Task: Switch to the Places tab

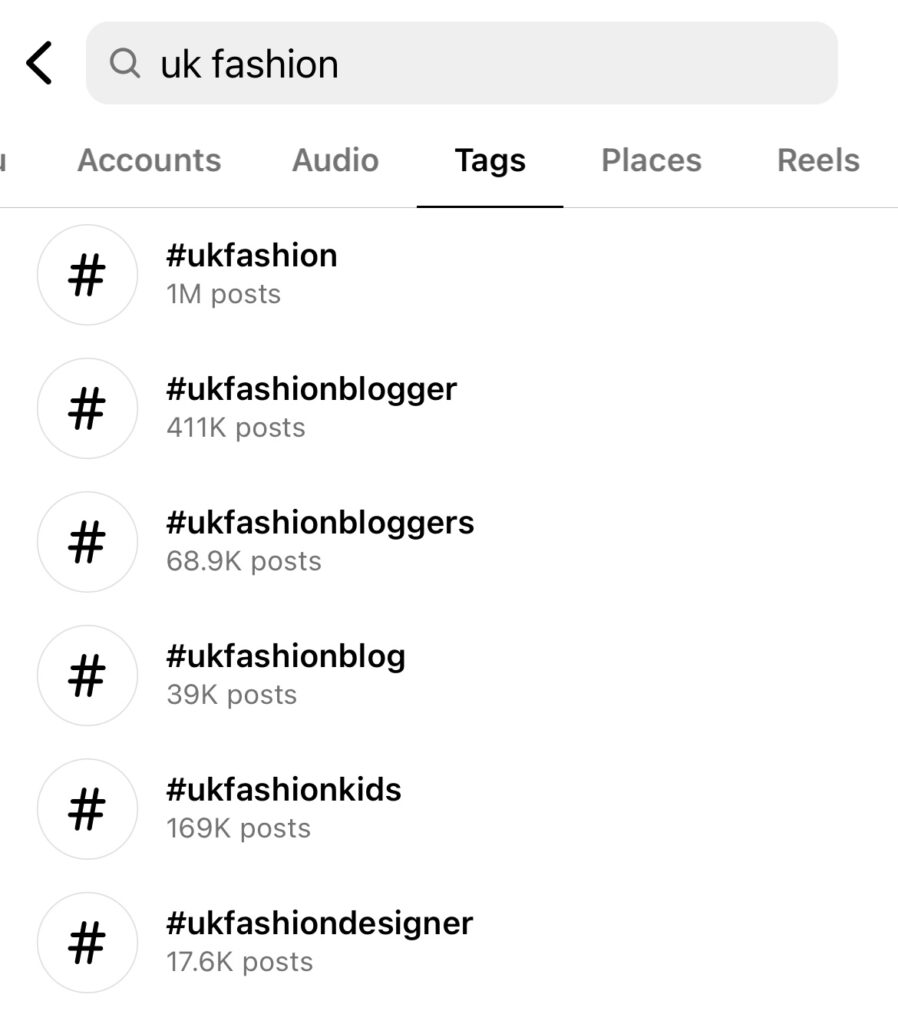Action: pyautogui.click(x=651, y=161)
